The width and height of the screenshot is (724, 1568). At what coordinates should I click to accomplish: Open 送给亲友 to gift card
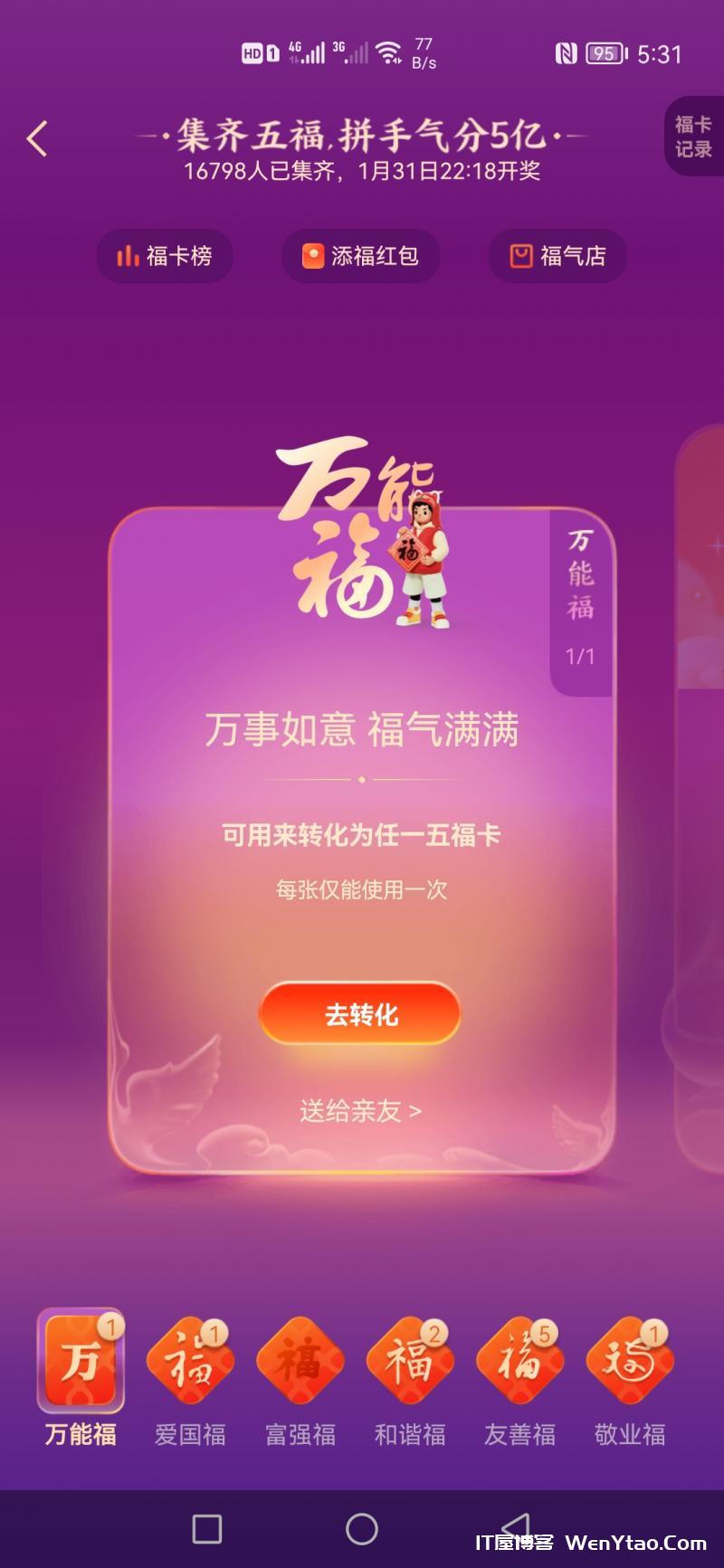360,1111
